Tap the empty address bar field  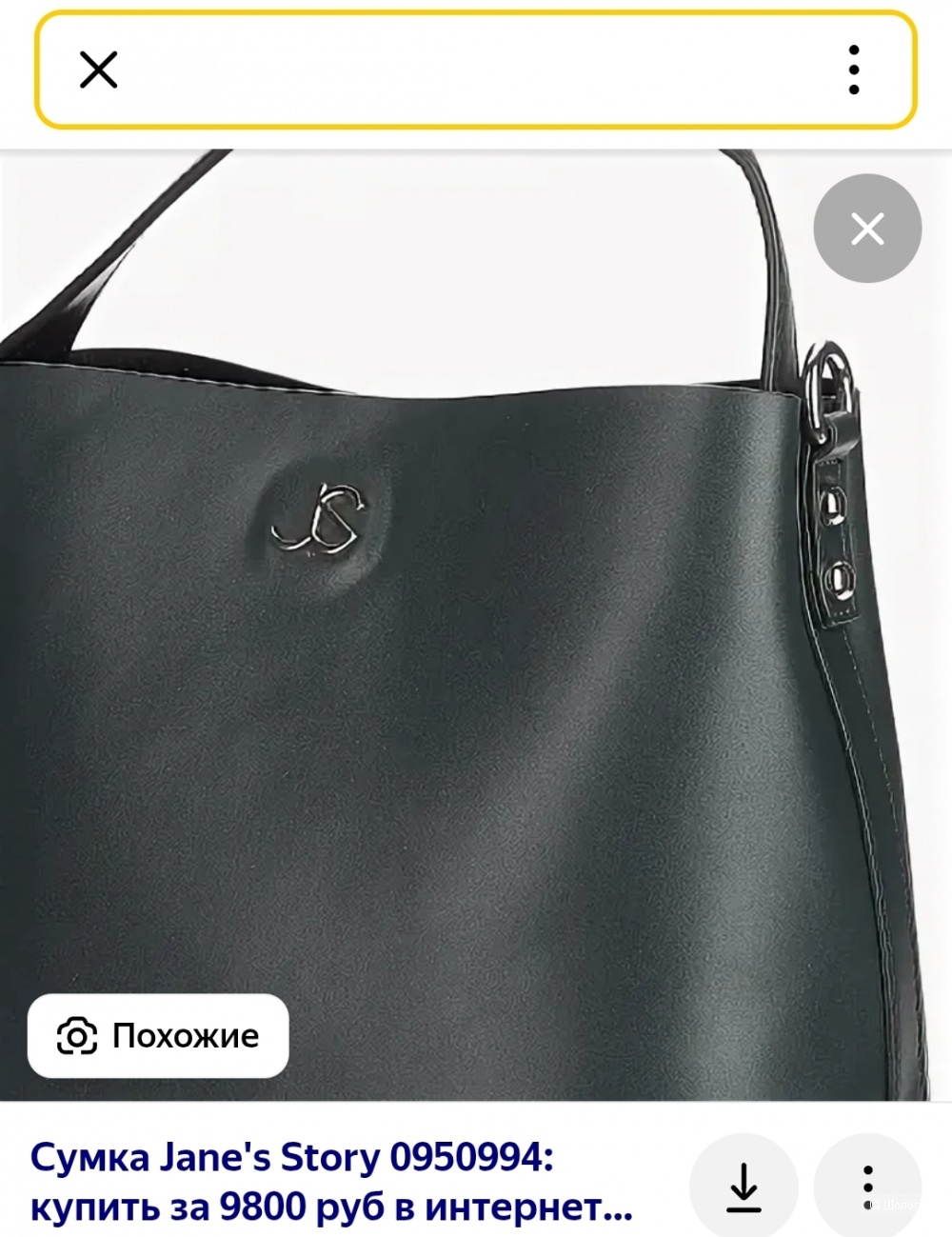click(x=476, y=70)
